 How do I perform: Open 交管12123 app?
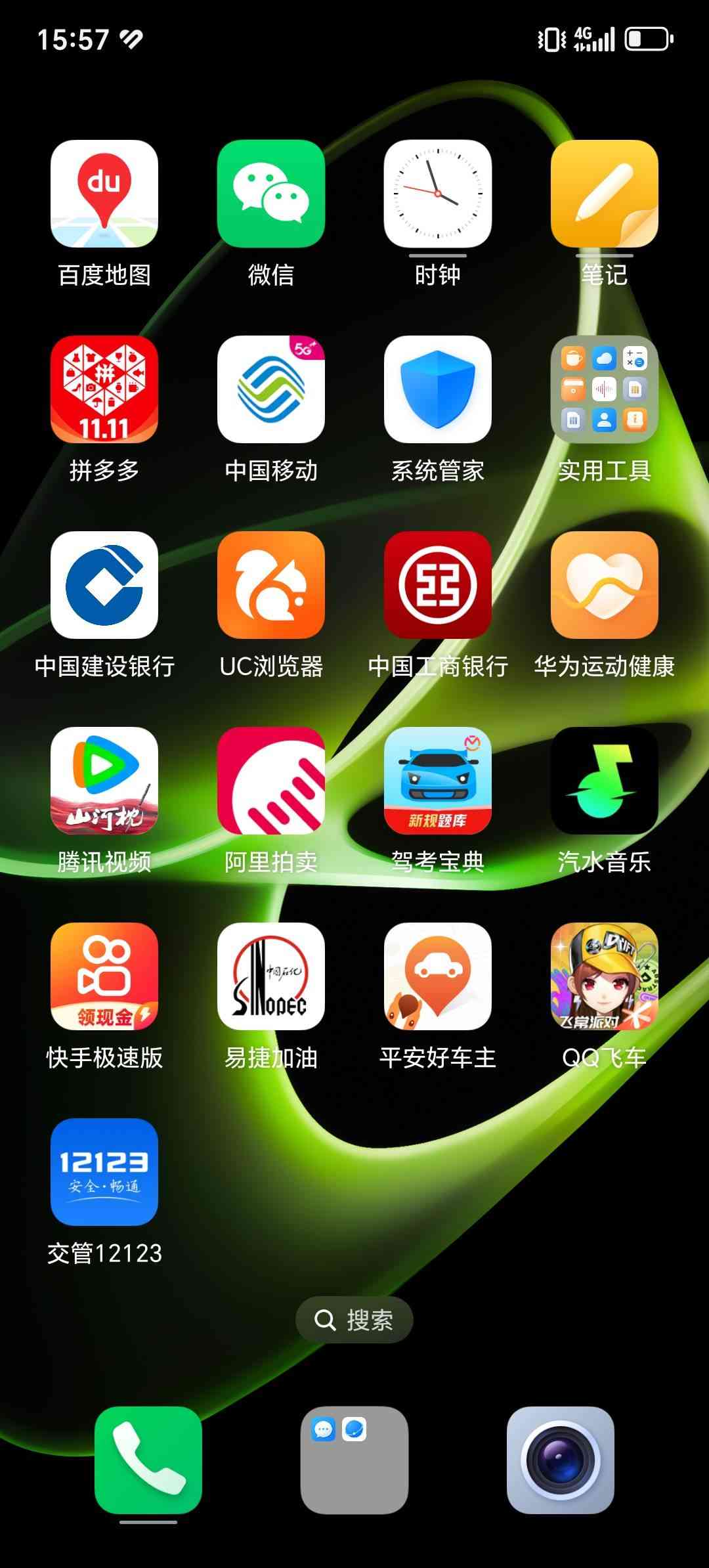point(104,1172)
